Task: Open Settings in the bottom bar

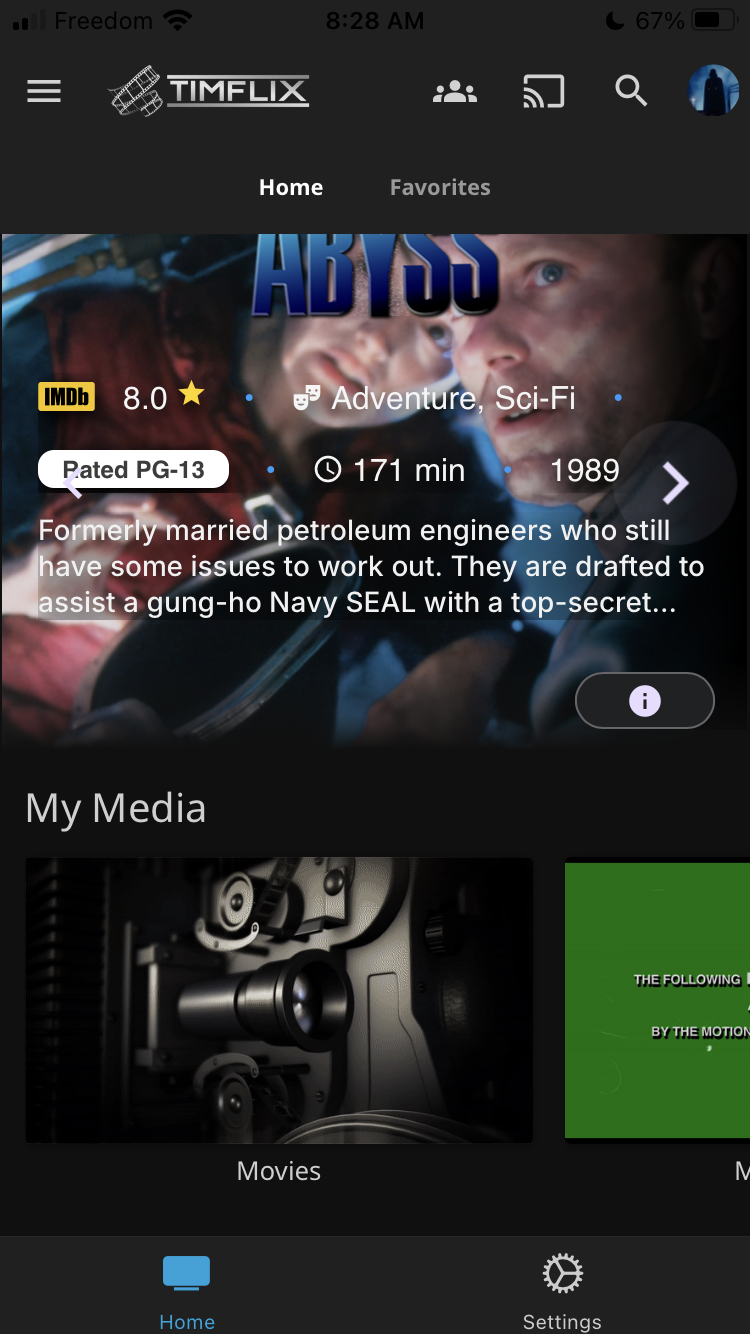Action: pos(562,1292)
